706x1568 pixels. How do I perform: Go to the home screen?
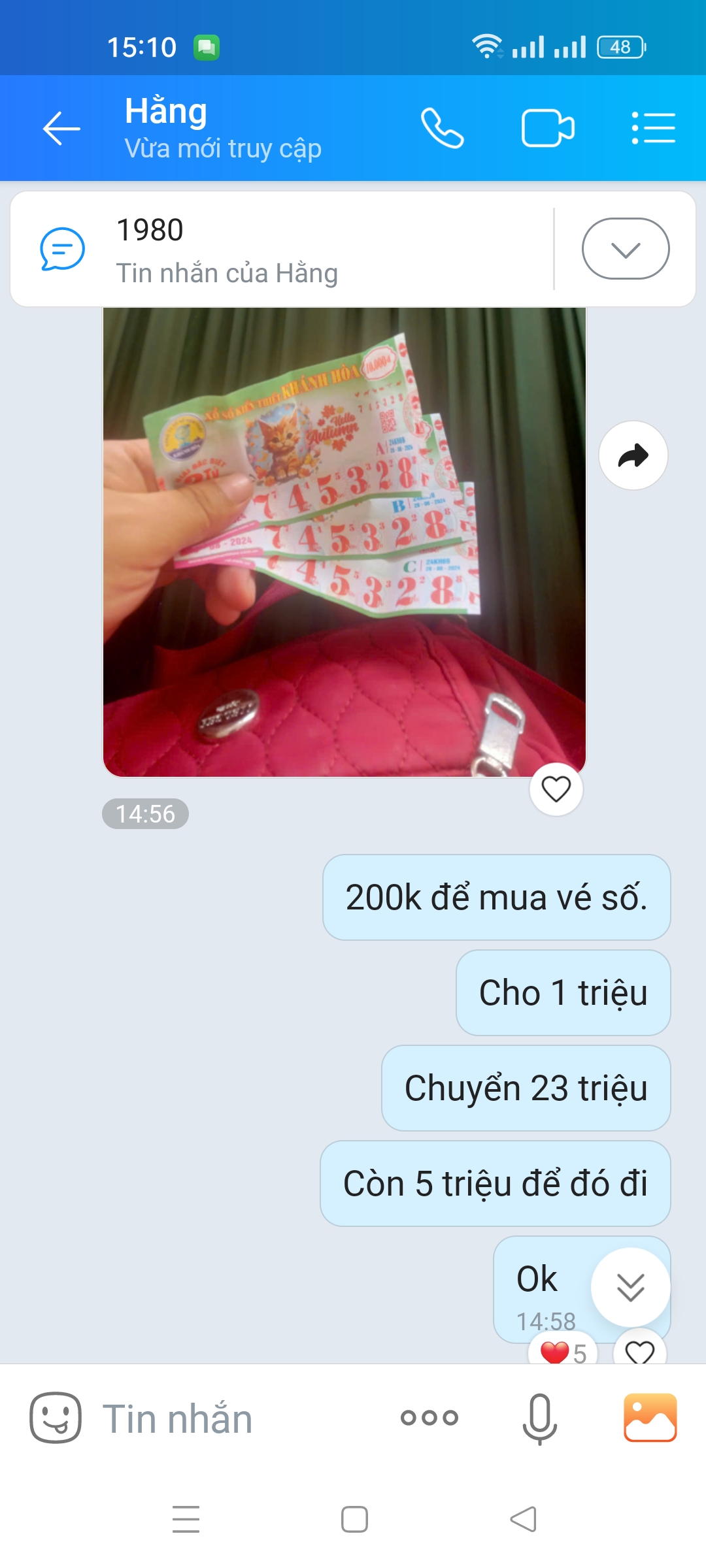[354, 1519]
